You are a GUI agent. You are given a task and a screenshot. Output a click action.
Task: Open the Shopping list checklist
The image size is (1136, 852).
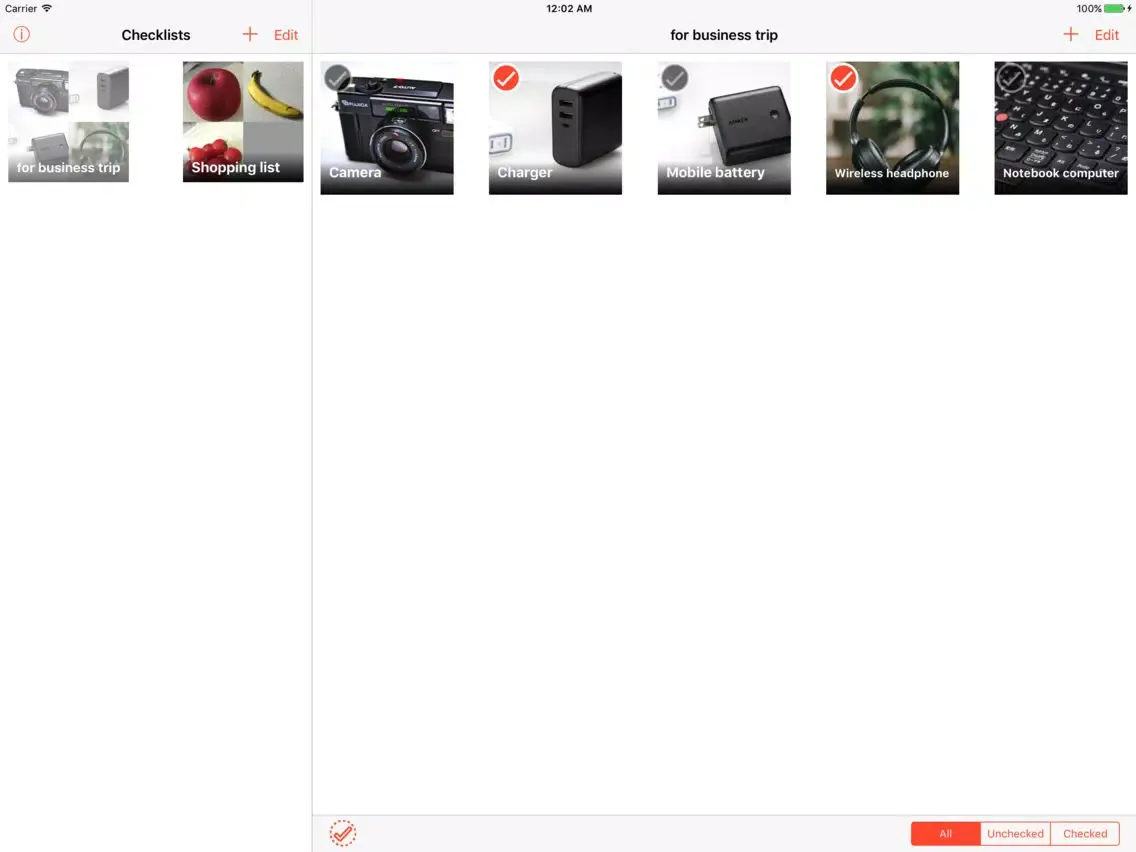243,122
